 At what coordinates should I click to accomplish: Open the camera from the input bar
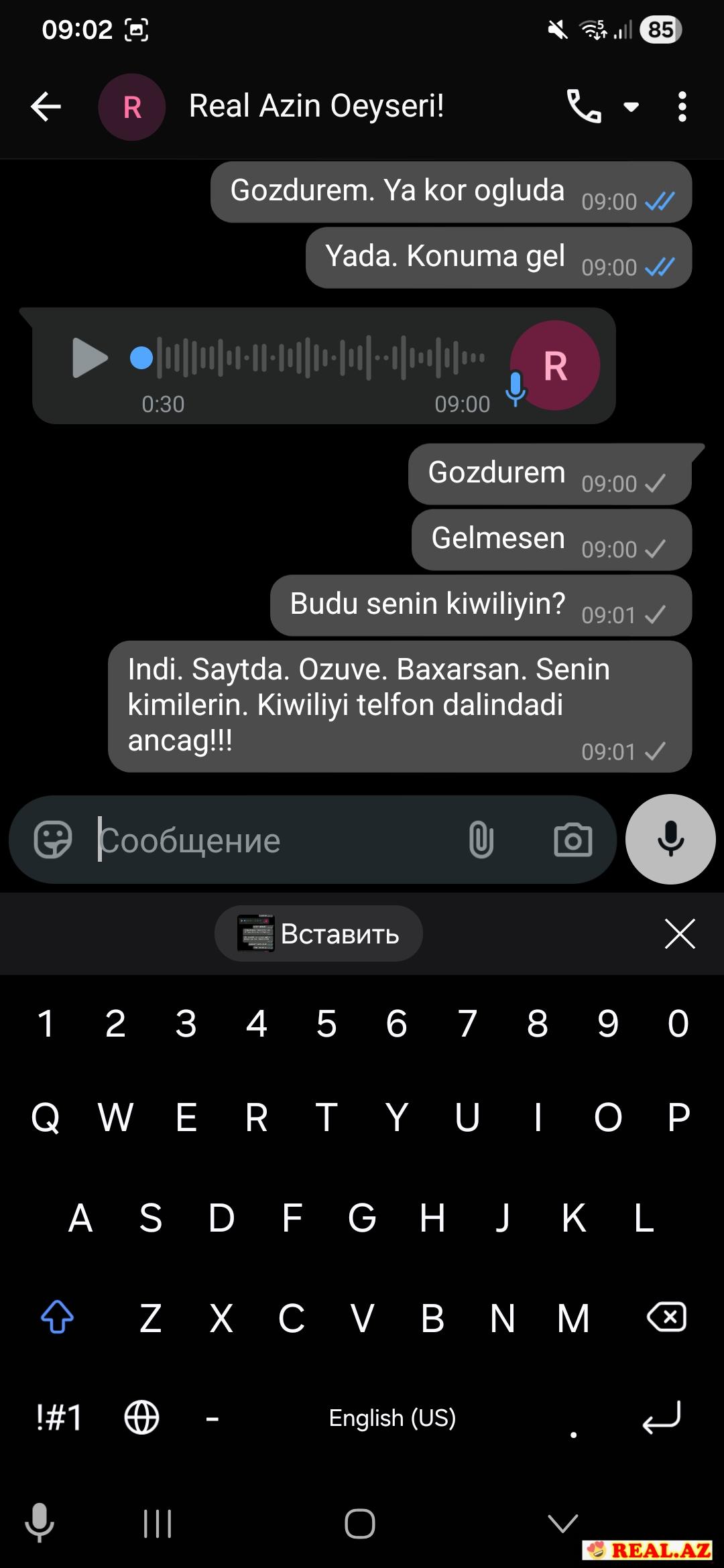pyautogui.click(x=572, y=840)
